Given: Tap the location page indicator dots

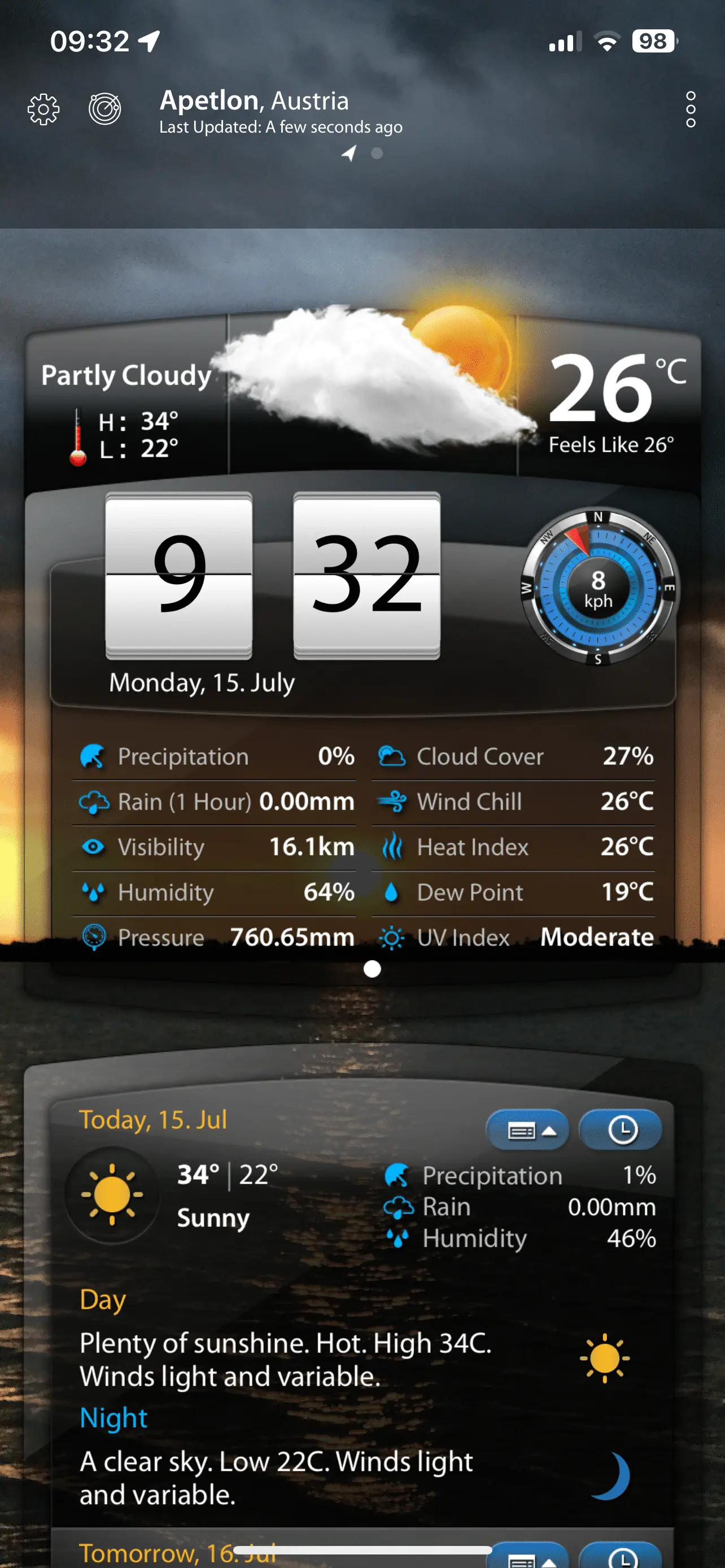Looking at the screenshot, I should coord(363,154).
